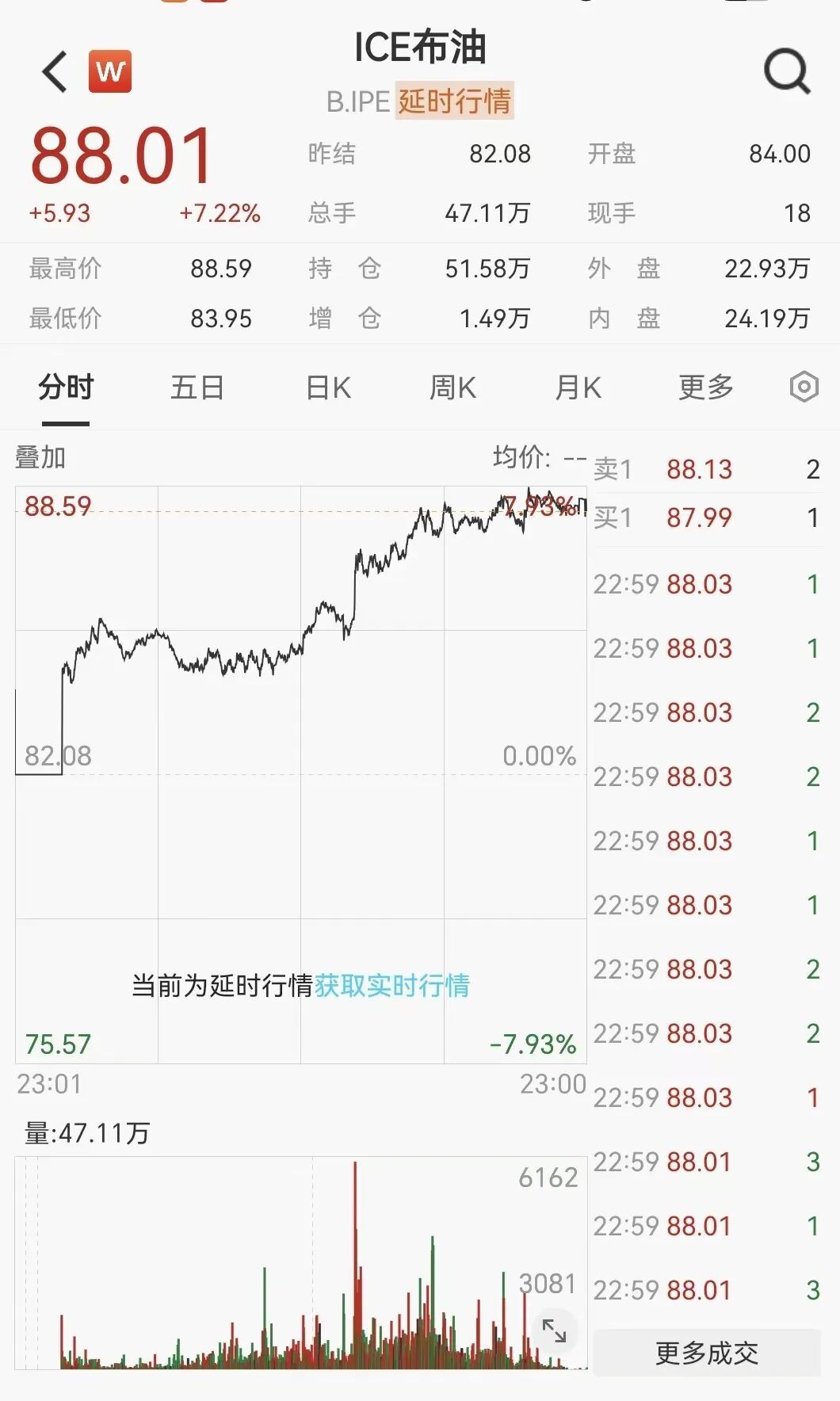840x1401 pixels.
Task: Select the 分时 chart tab
Action: point(66,387)
